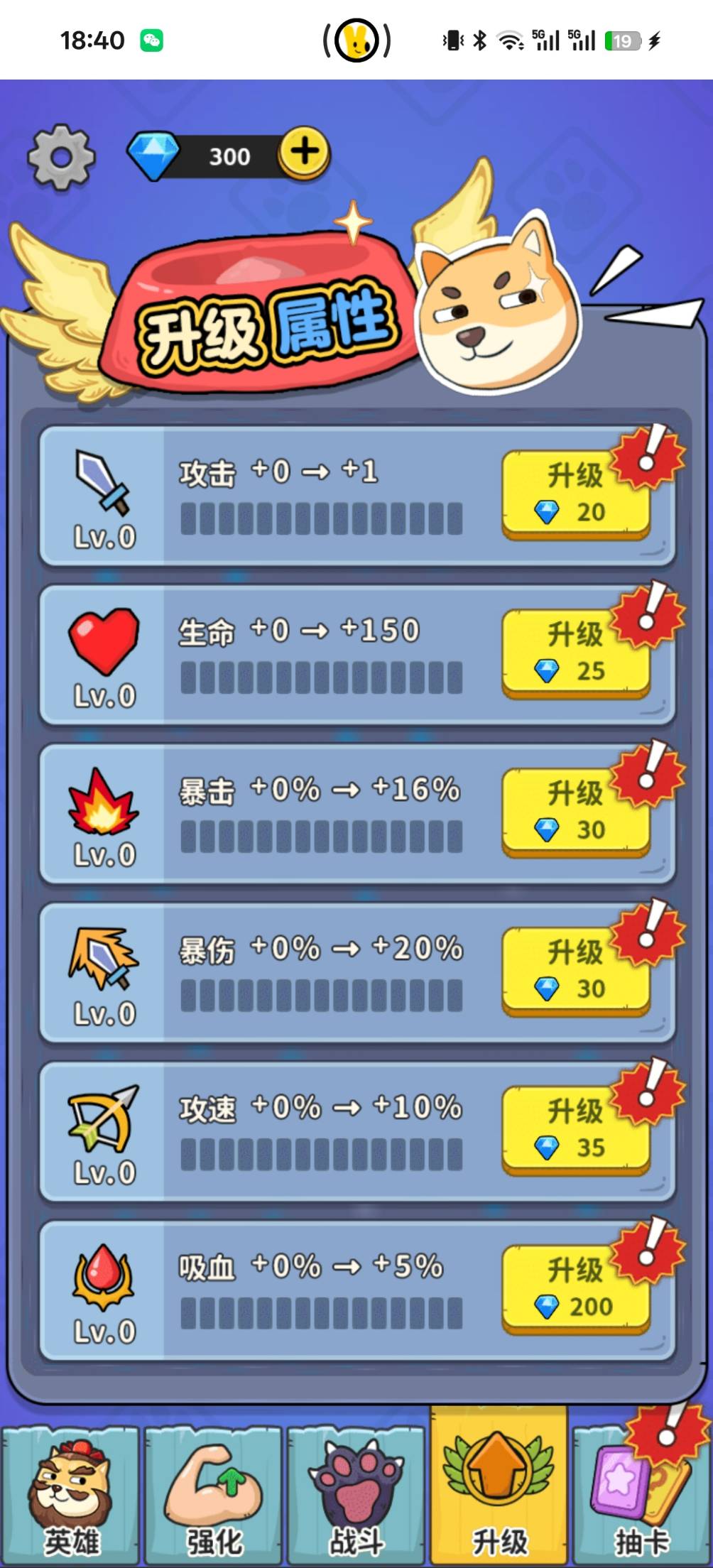Upgrade 暴伤 for 30 diamonds
713x1568 pixels.
576,972
